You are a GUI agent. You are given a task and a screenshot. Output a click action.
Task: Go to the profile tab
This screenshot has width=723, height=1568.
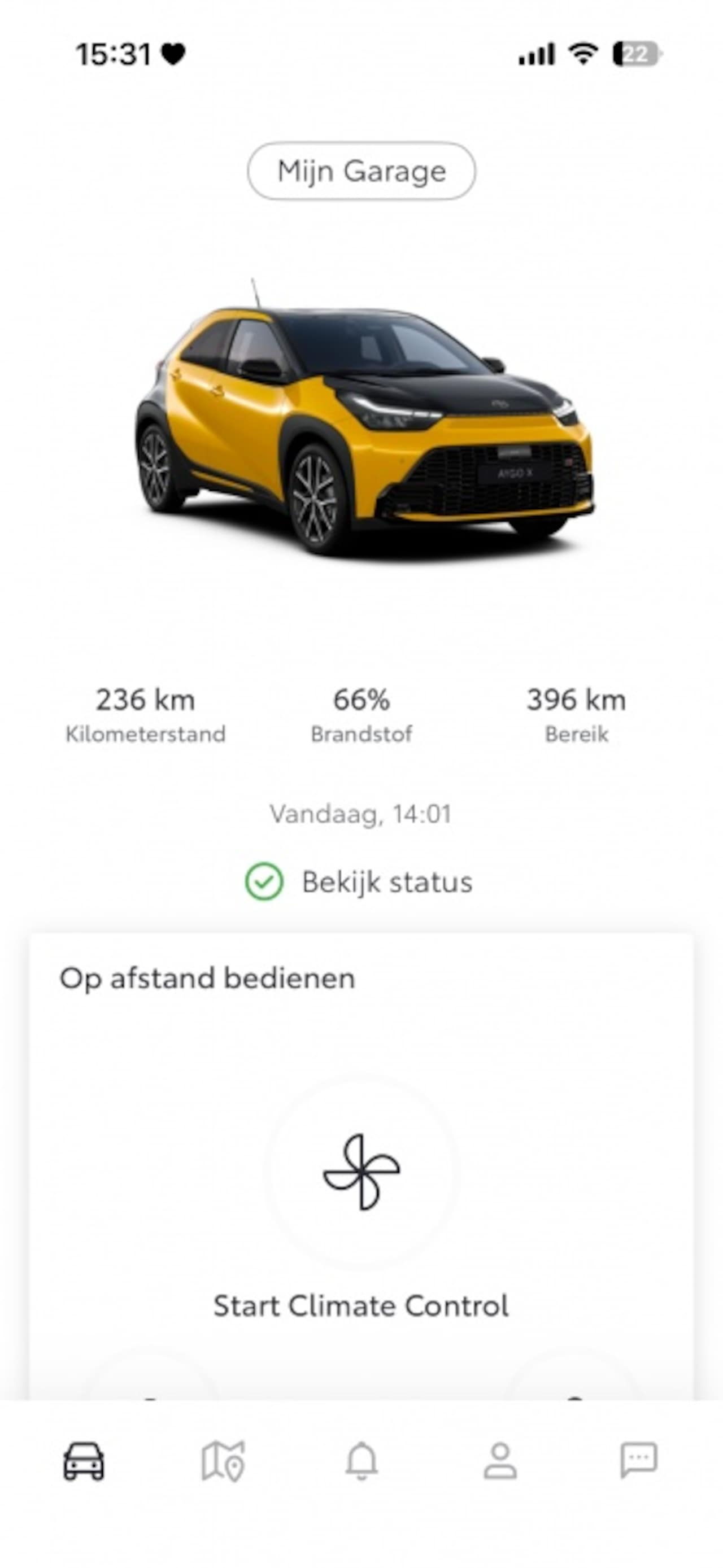pos(500,1461)
